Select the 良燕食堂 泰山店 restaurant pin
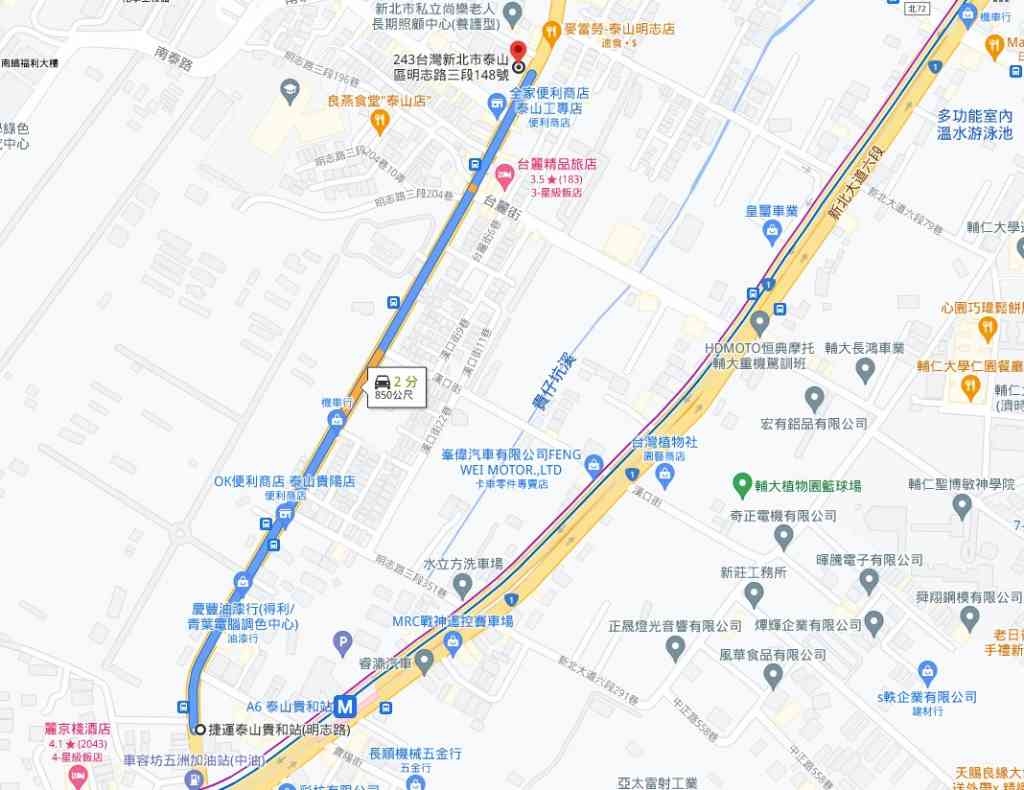Viewport: 1024px width, 790px height. (379, 121)
